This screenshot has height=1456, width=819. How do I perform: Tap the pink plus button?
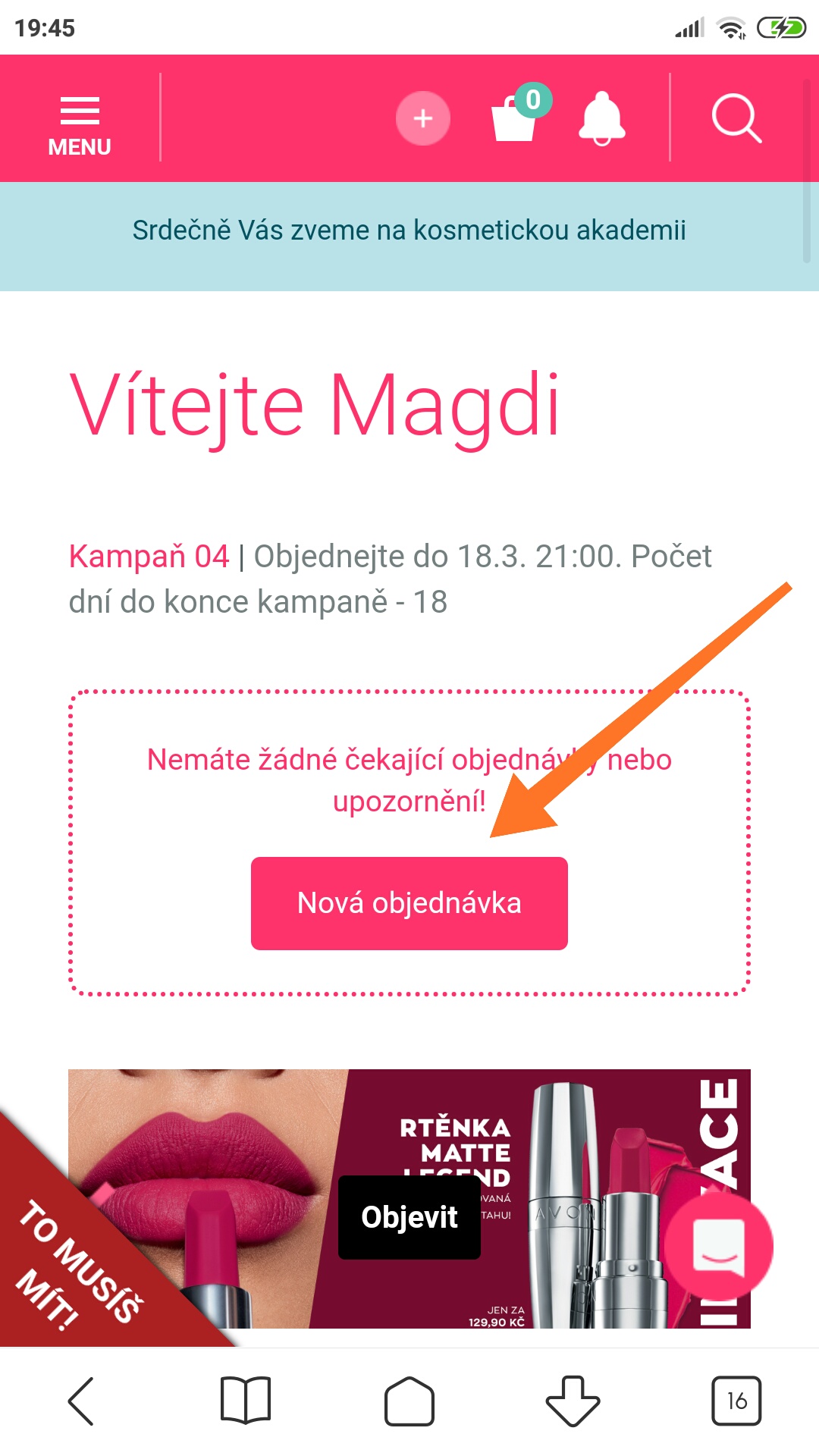tap(423, 118)
